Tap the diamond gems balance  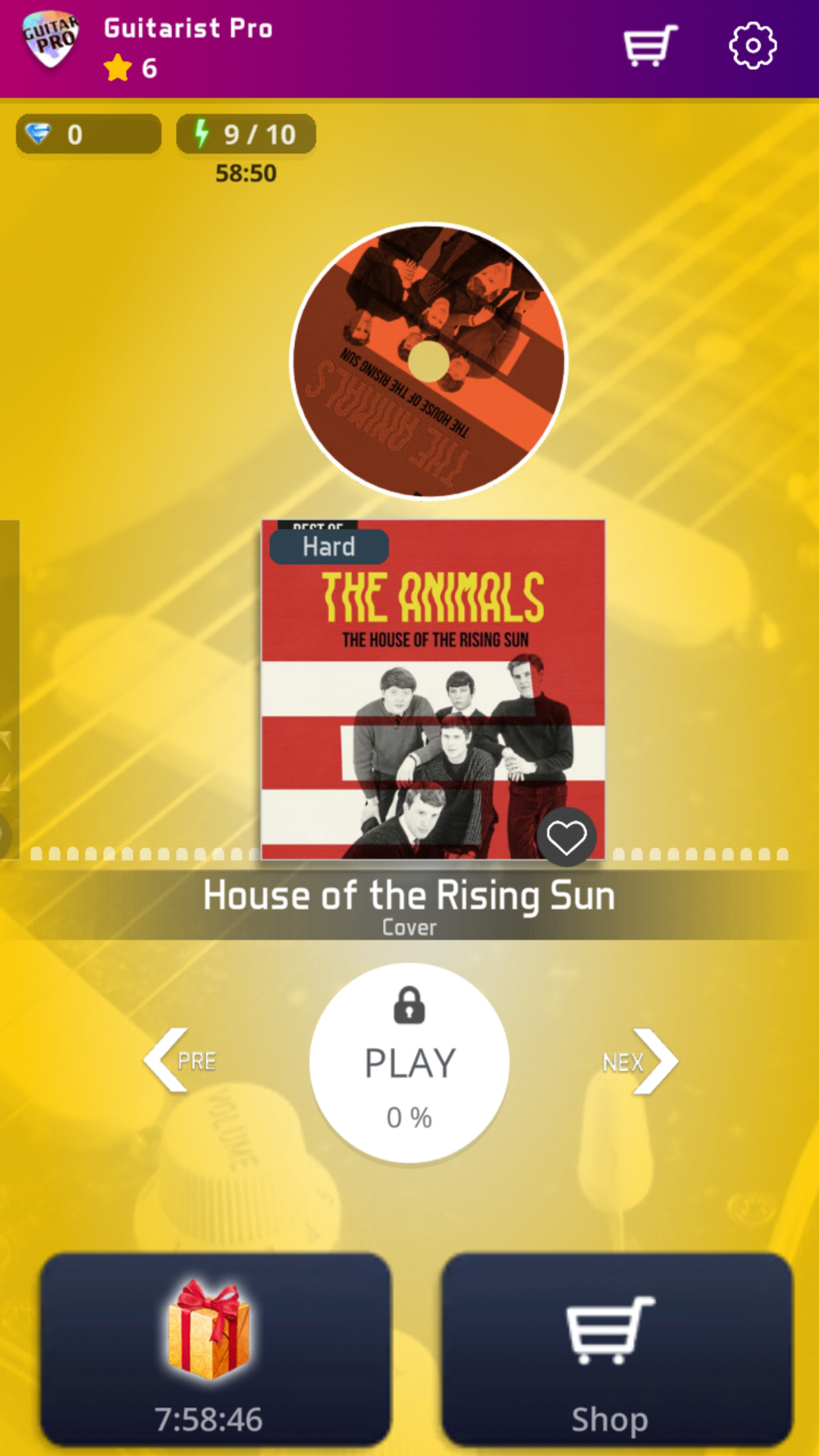point(89,134)
